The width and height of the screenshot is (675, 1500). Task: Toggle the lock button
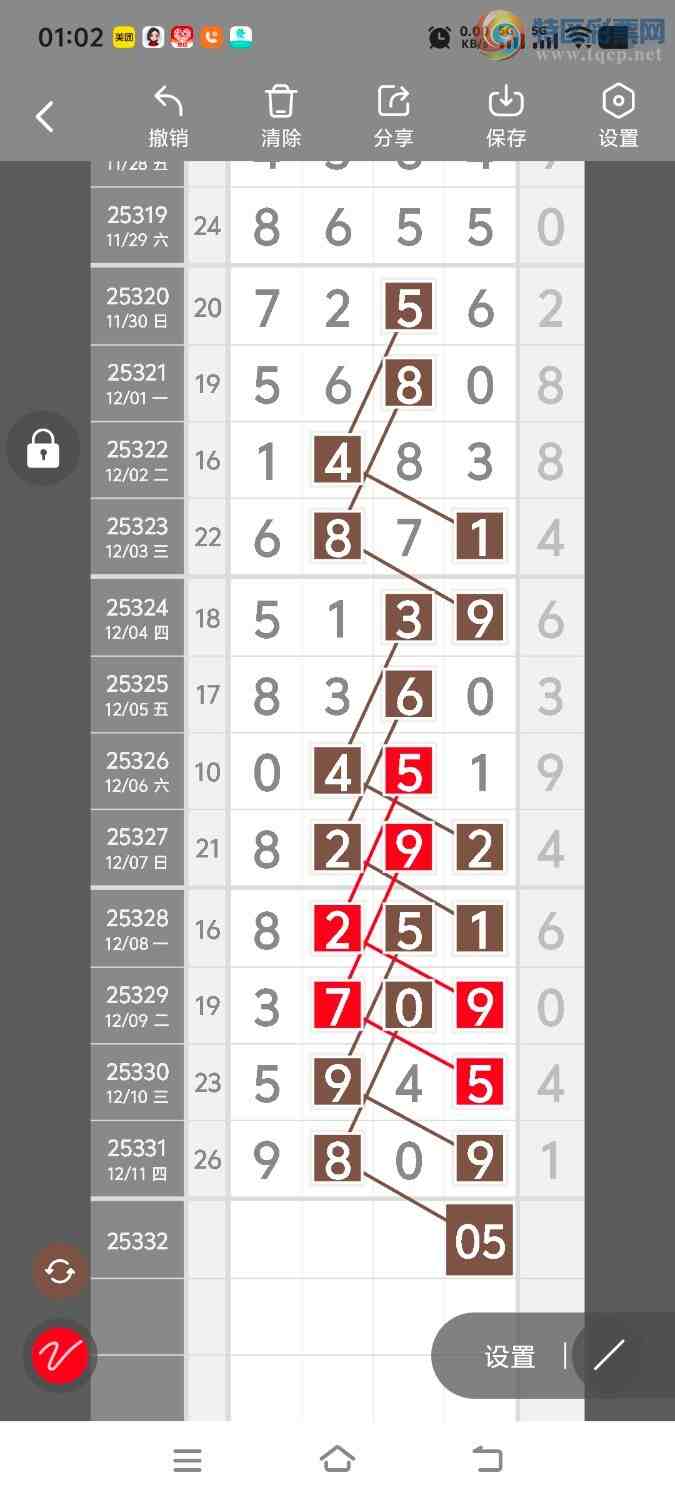43,449
